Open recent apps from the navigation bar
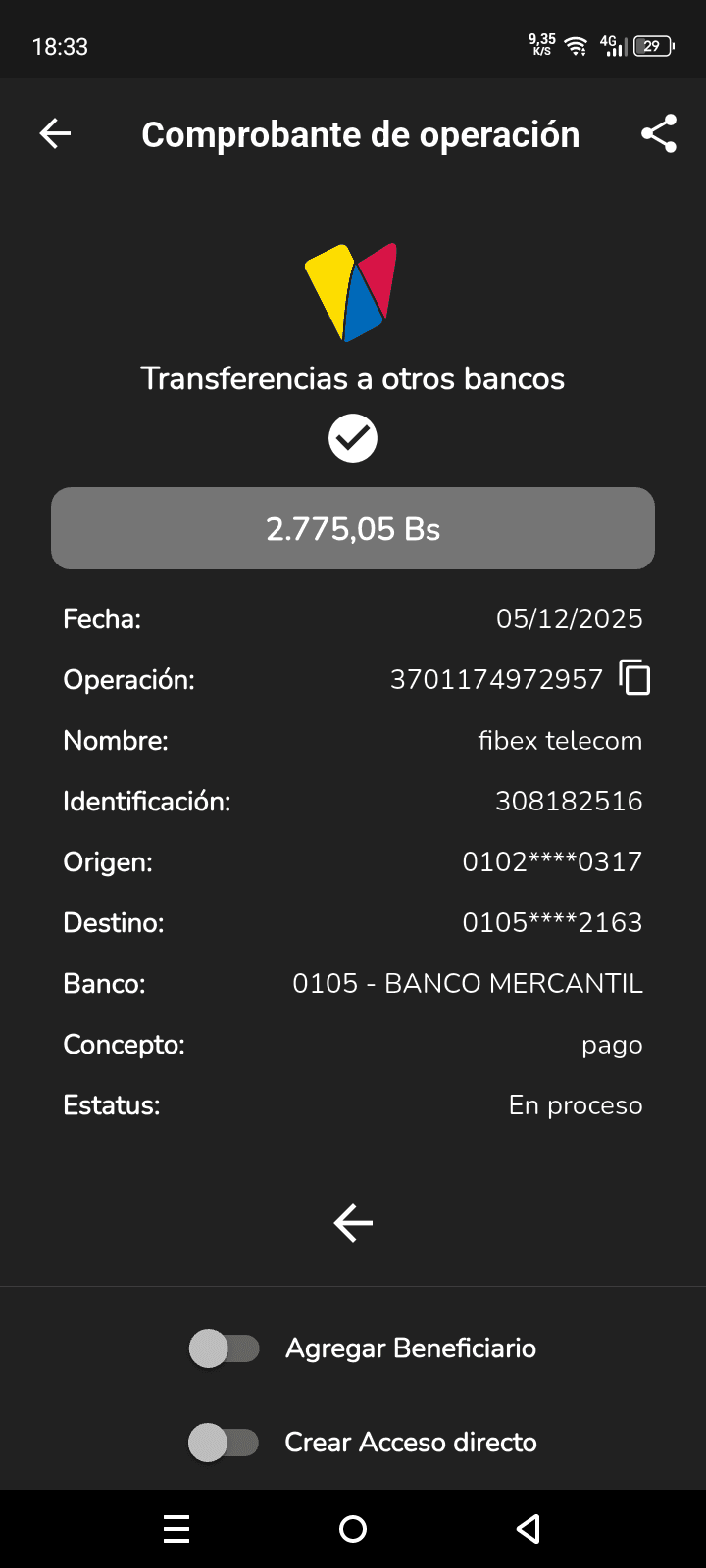Screen dimensions: 706x1568 176,1529
